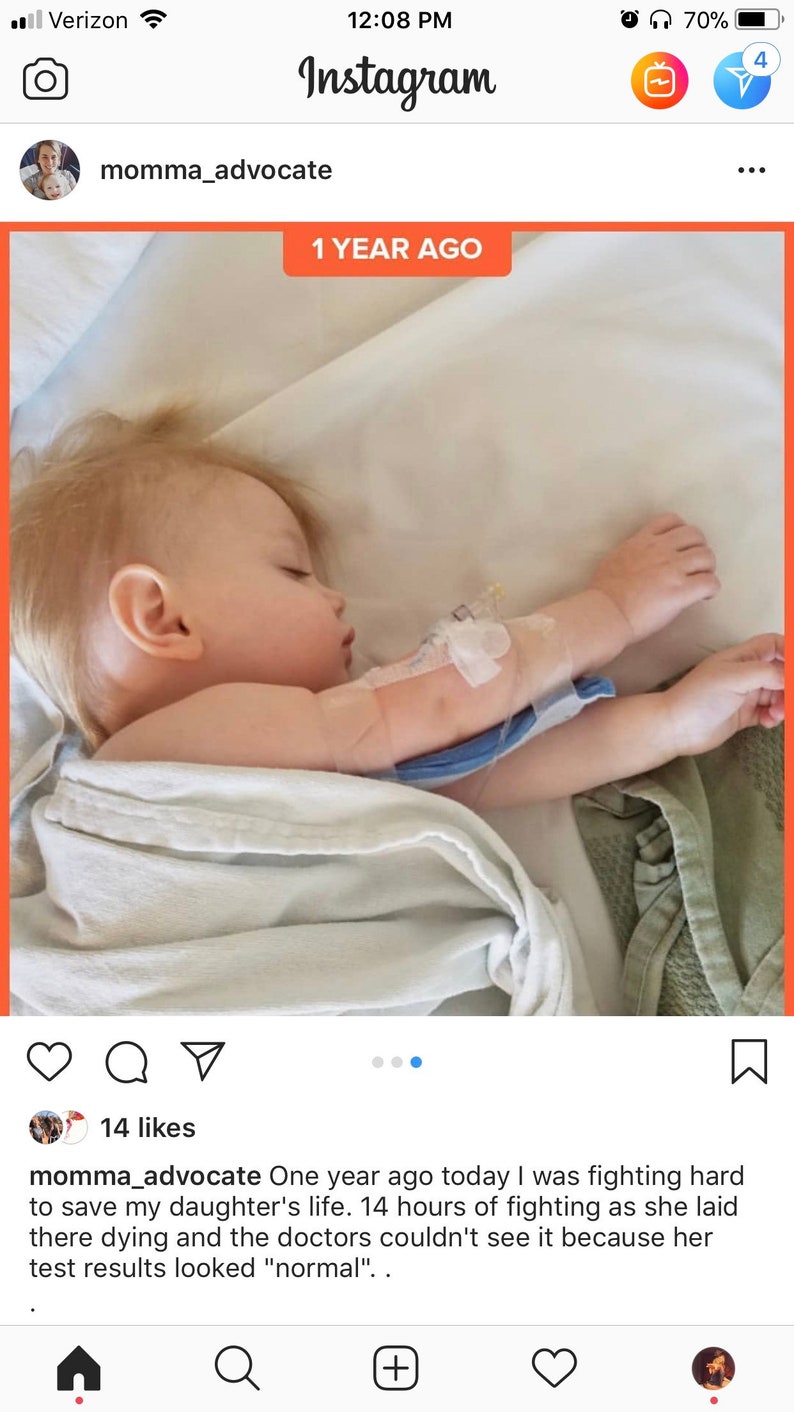Open the post's three-dot options menu

tap(751, 170)
